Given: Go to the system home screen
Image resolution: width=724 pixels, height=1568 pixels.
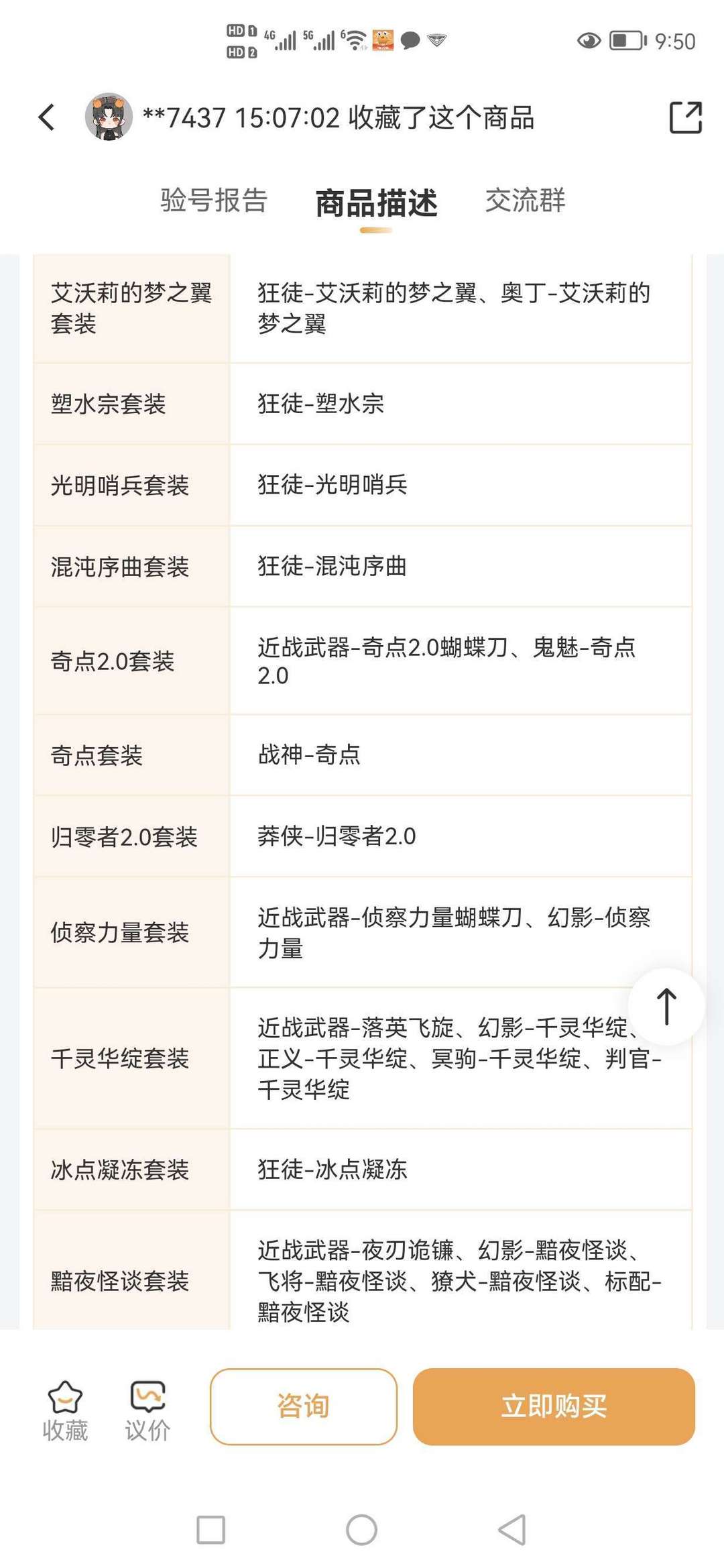Looking at the screenshot, I should point(361,1530).
